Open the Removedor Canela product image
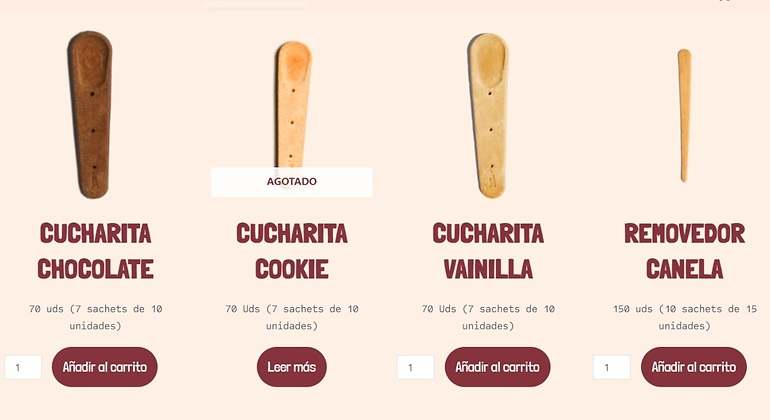Viewport: 770px width, 420px height. (x=684, y=115)
